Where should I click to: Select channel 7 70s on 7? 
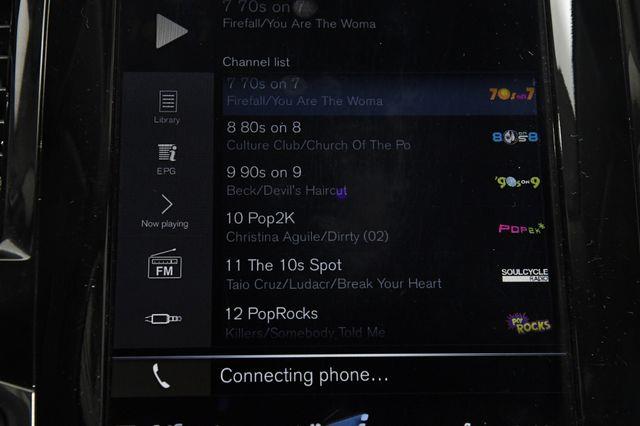[x=380, y=92]
